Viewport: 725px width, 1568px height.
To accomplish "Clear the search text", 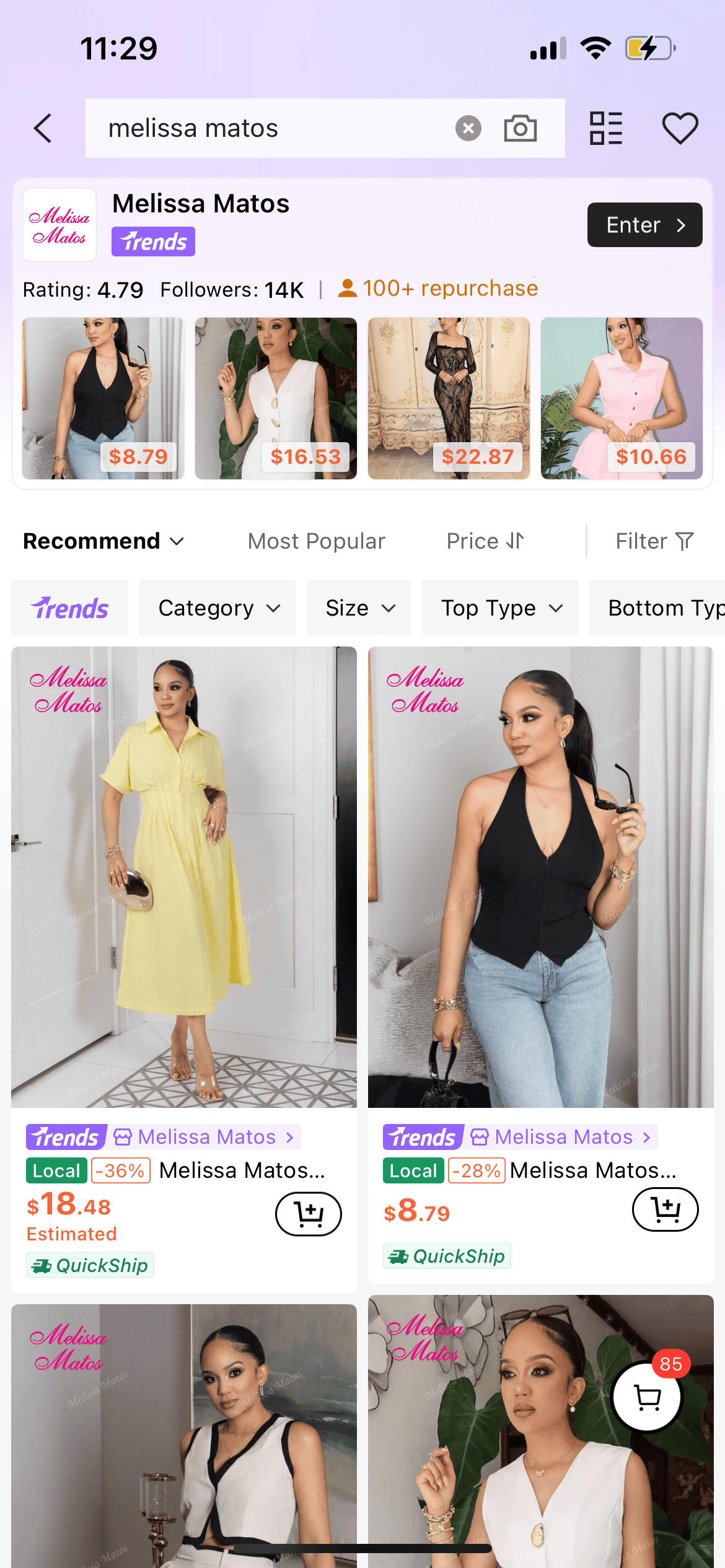I will coord(468,128).
